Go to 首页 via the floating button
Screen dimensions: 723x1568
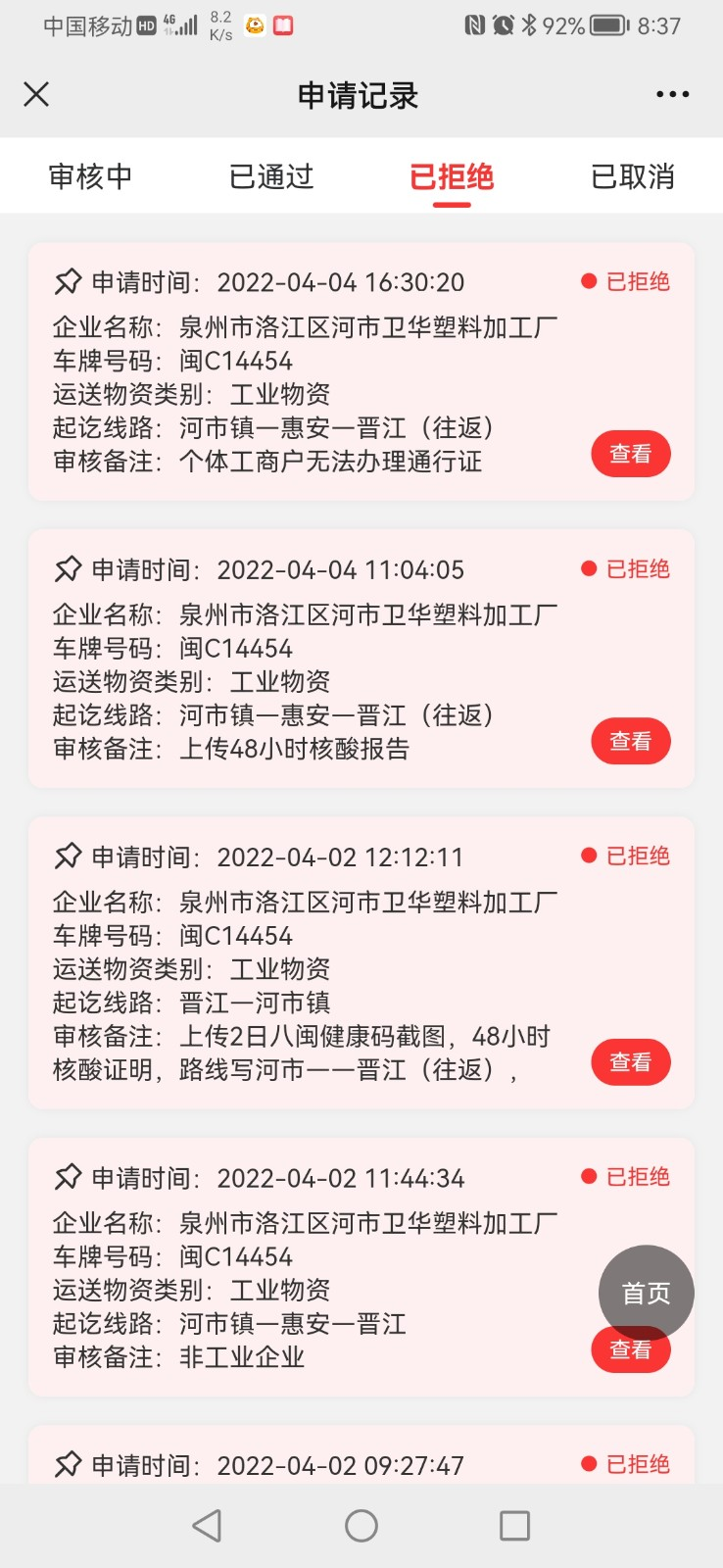(646, 1292)
